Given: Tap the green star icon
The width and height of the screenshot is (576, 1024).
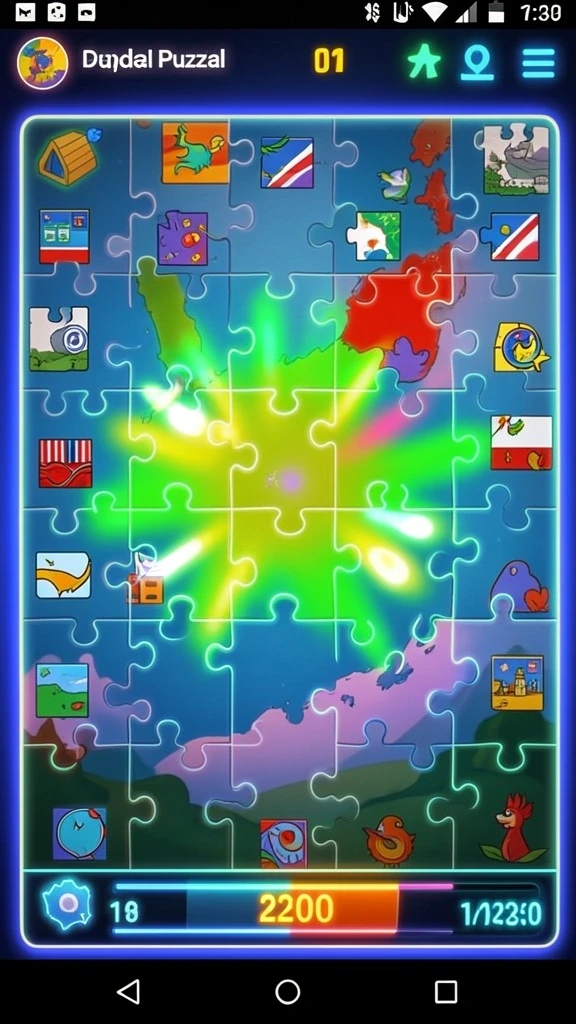Looking at the screenshot, I should point(424,63).
